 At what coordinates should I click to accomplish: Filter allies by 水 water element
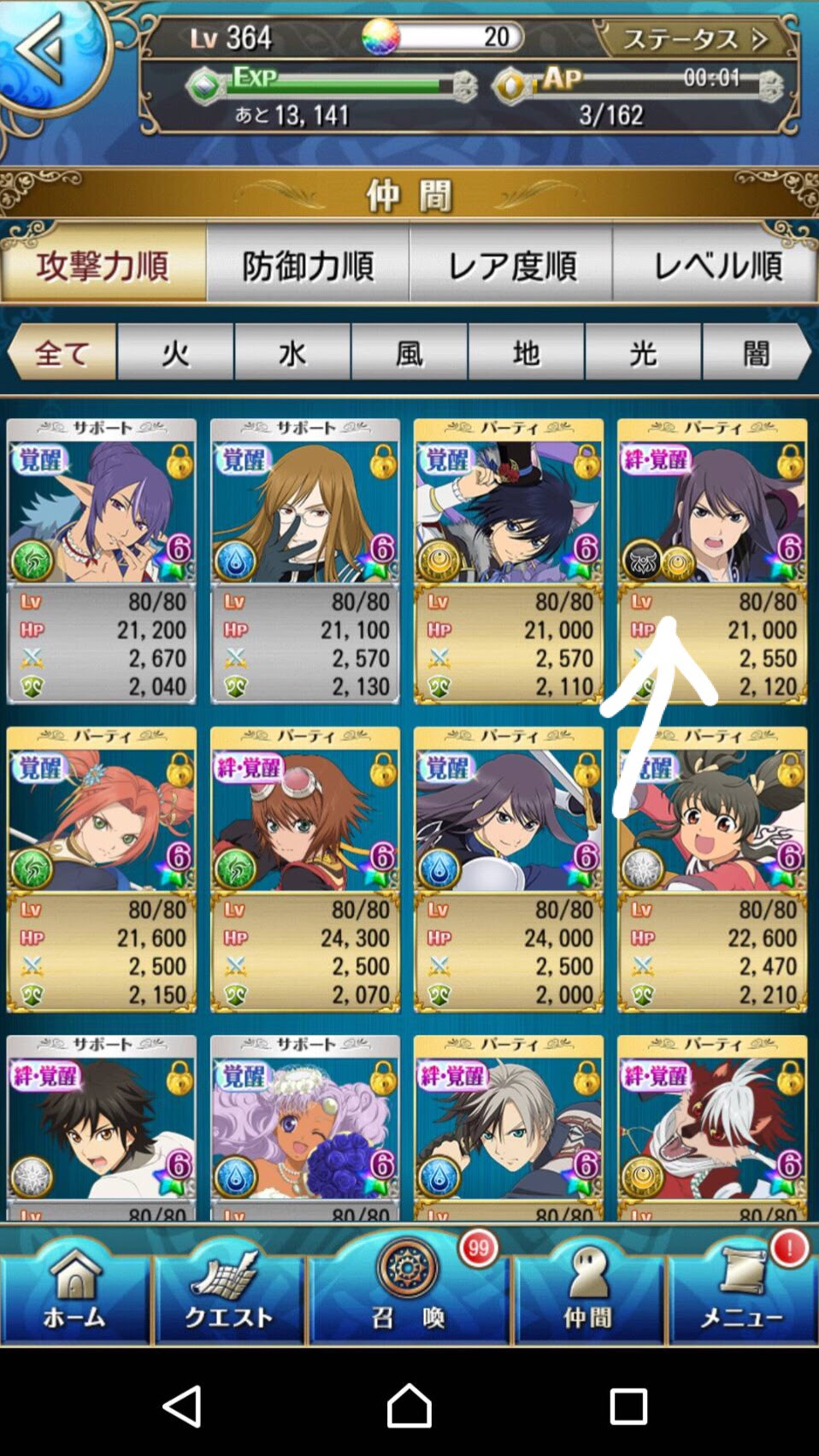pyautogui.click(x=292, y=352)
